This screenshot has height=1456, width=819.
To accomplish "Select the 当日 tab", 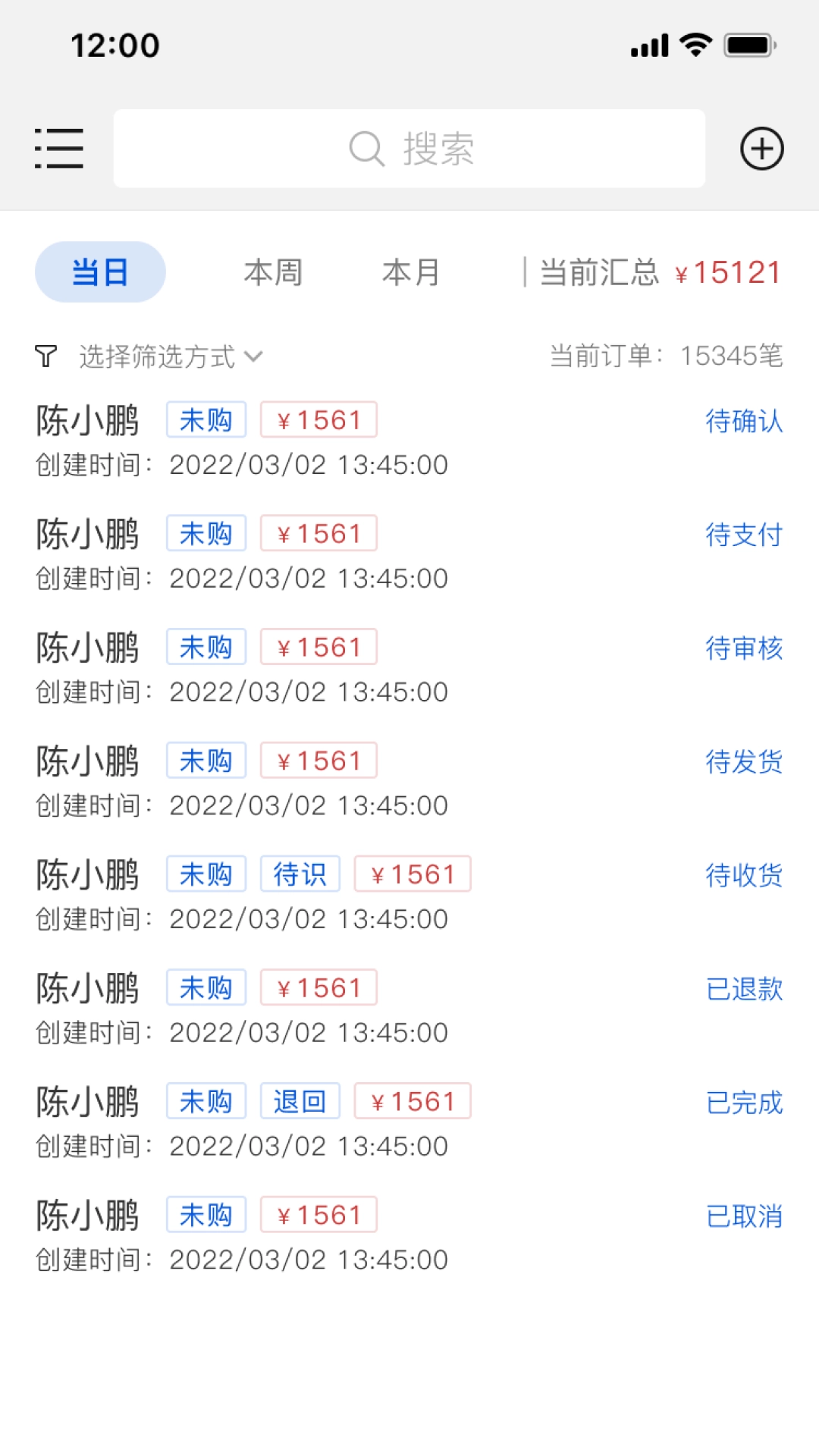I will coord(99,271).
